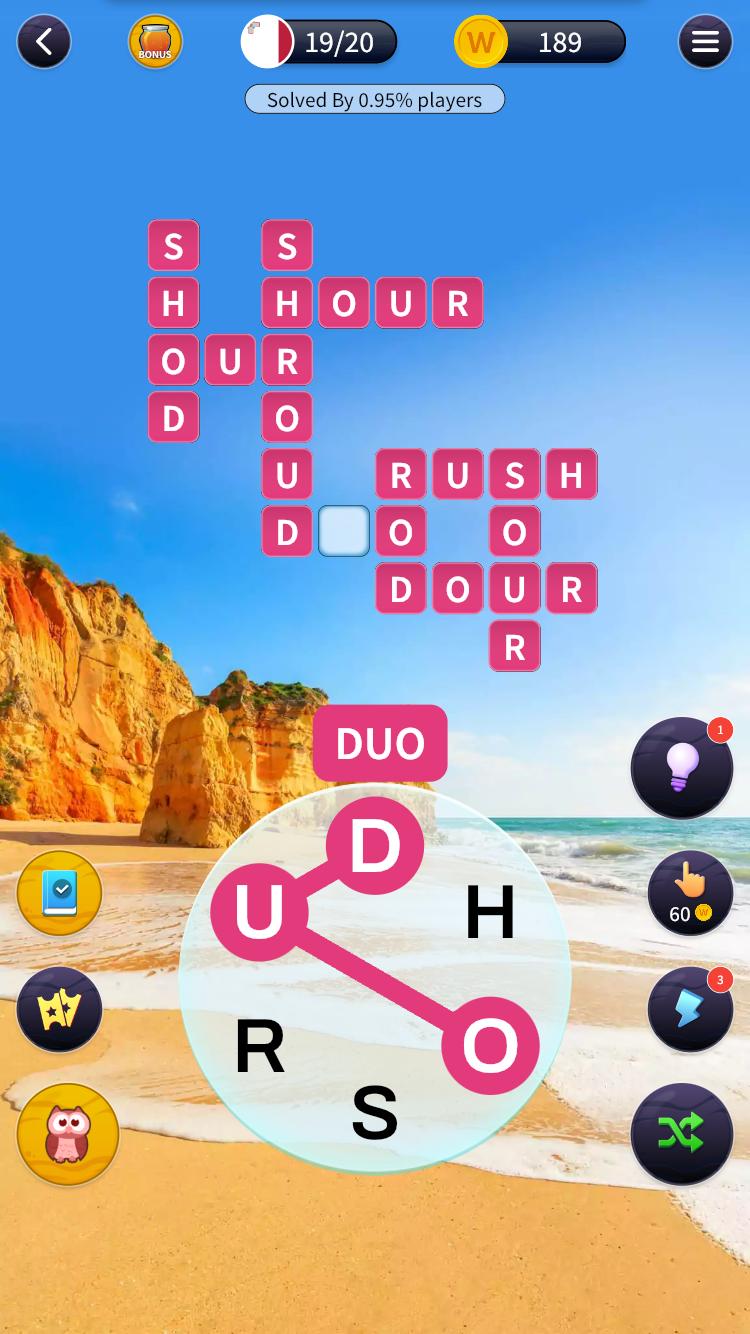Select letter S in the wheel
750x1334 pixels.
pos(375,1113)
